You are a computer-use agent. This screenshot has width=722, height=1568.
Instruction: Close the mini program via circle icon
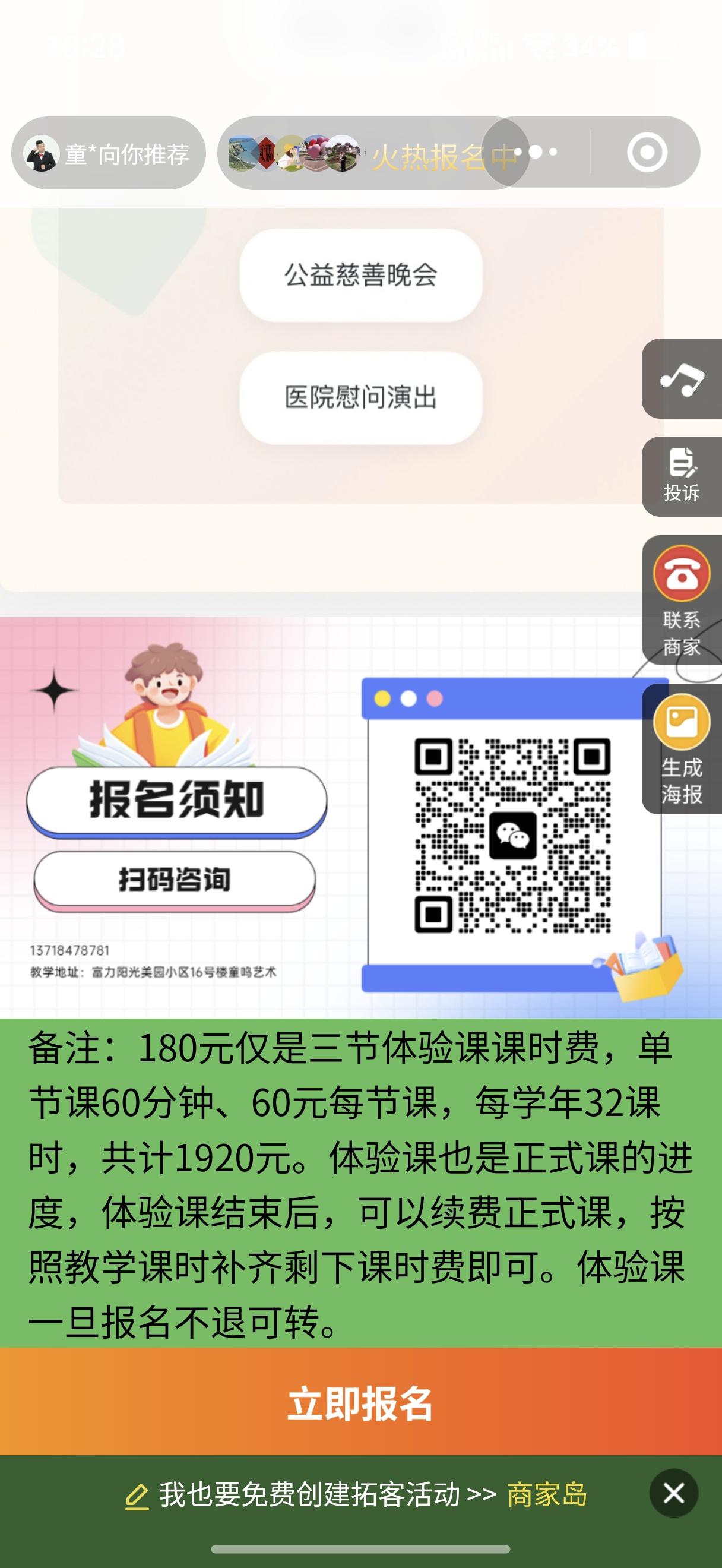(647, 152)
